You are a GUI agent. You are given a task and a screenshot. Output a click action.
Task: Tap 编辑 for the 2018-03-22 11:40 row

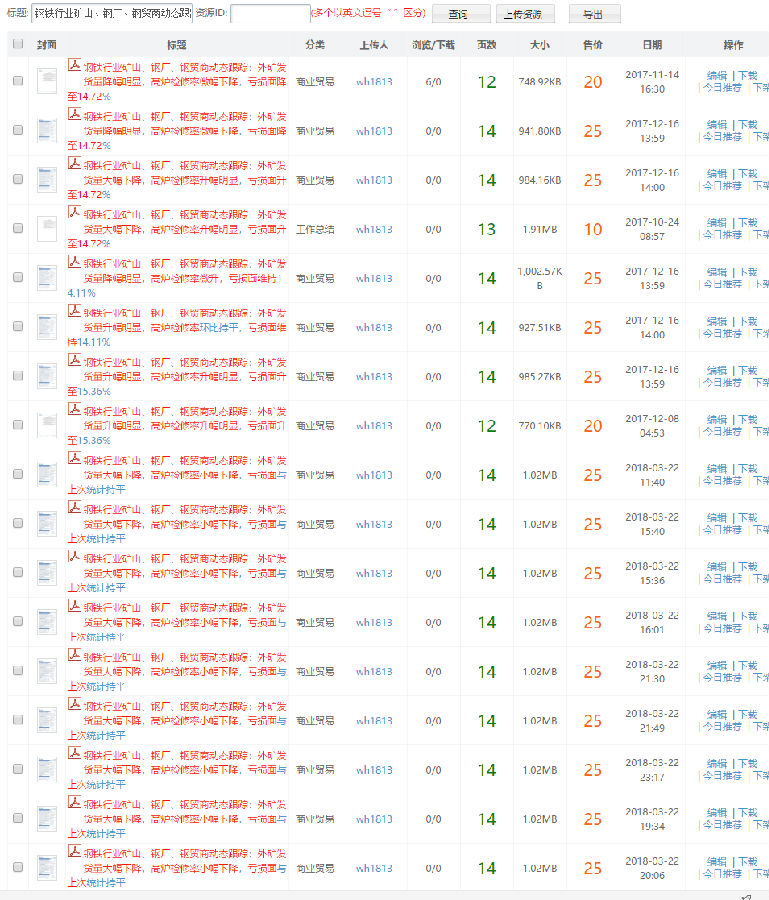(x=717, y=468)
